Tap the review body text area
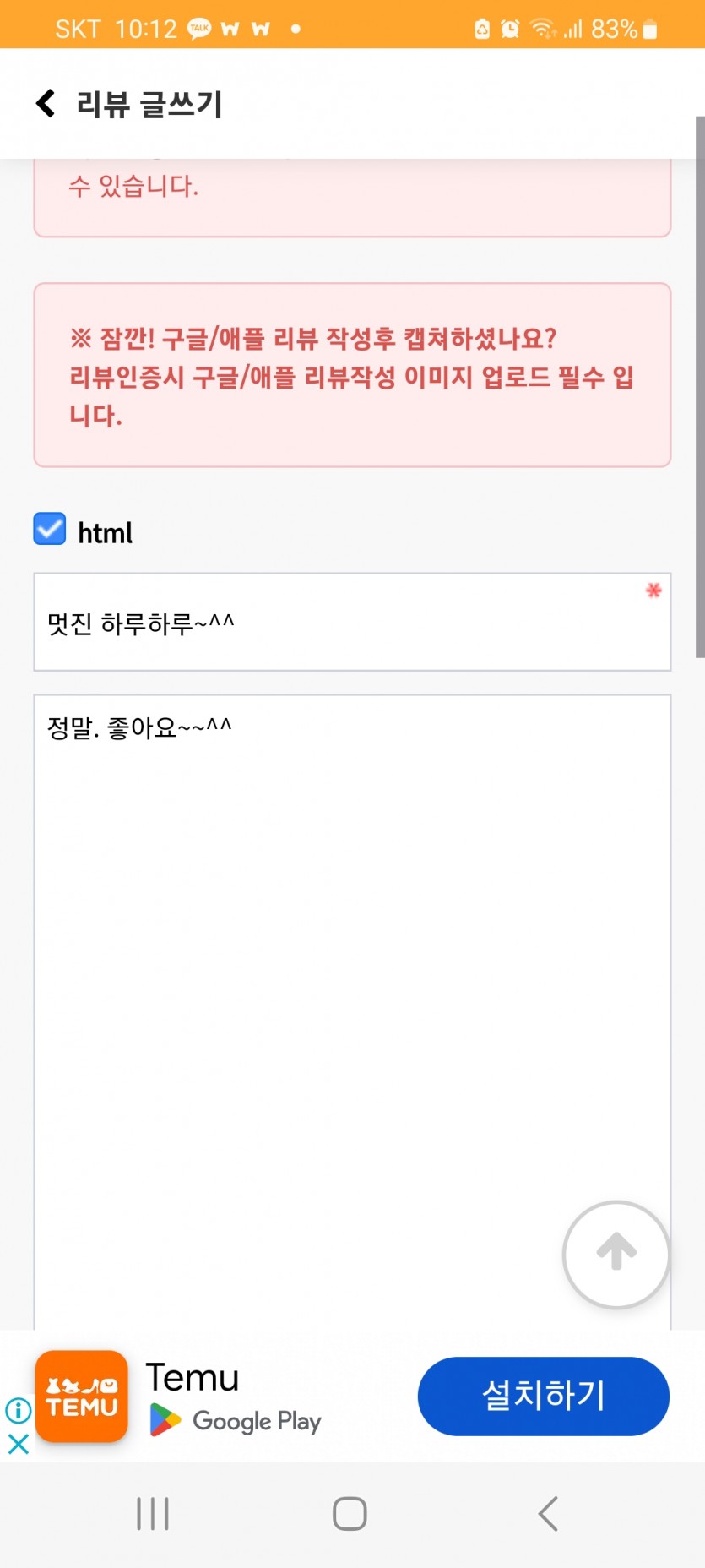Screen dimensions: 705x1568 [352, 1012]
